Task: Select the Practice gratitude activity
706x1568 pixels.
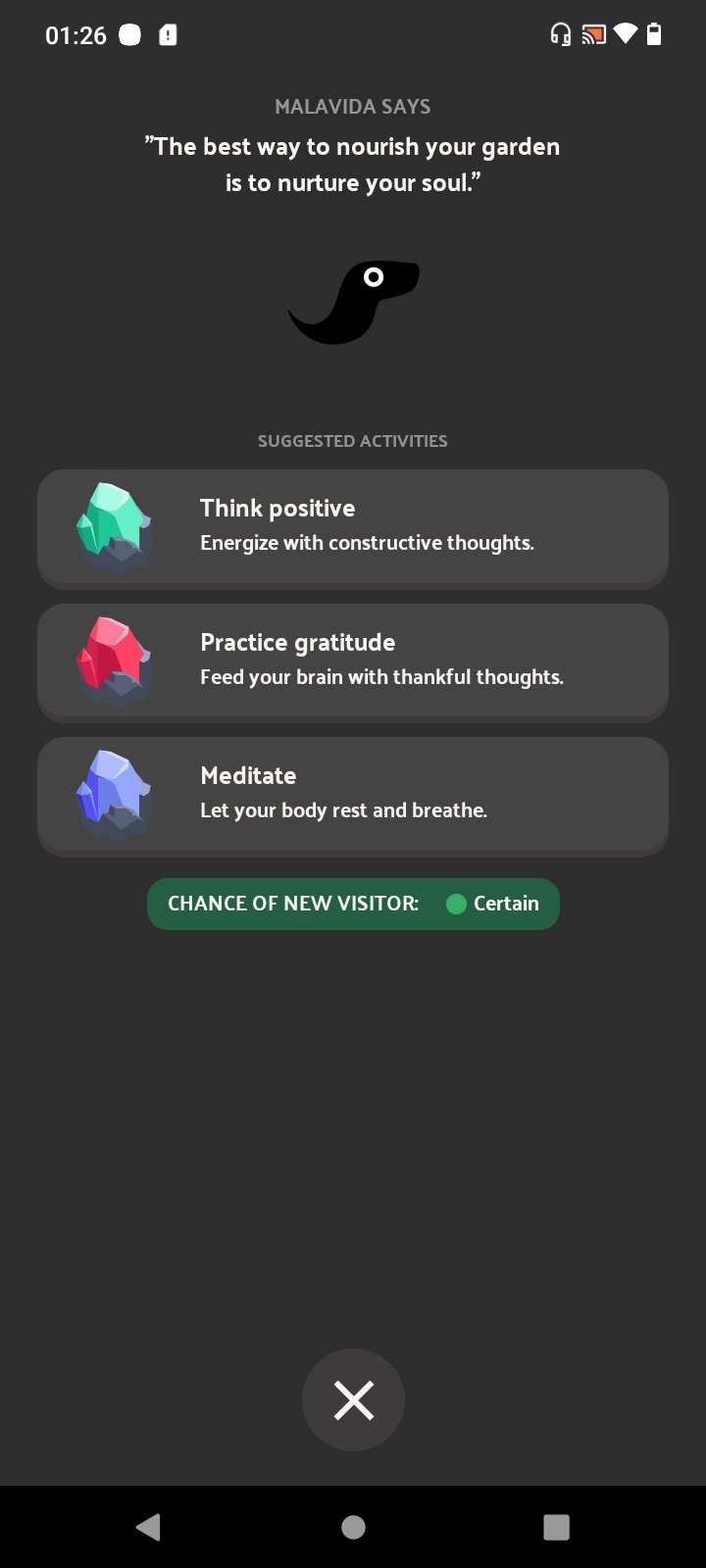Action: point(353,661)
